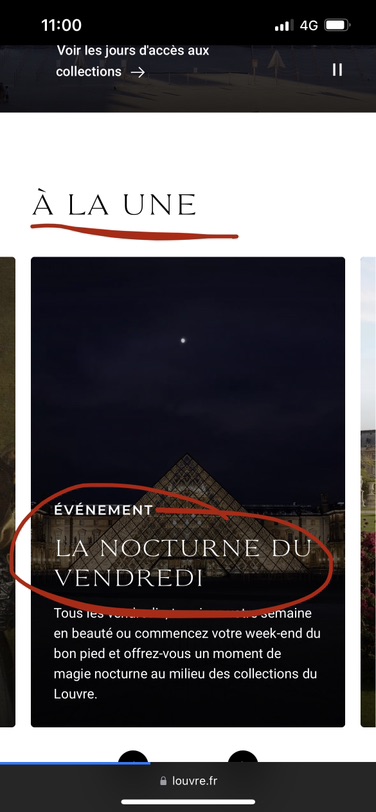Screen dimensions: 376x812
Task: Open La Nocturne du Vendredi event card
Action: tap(188, 491)
